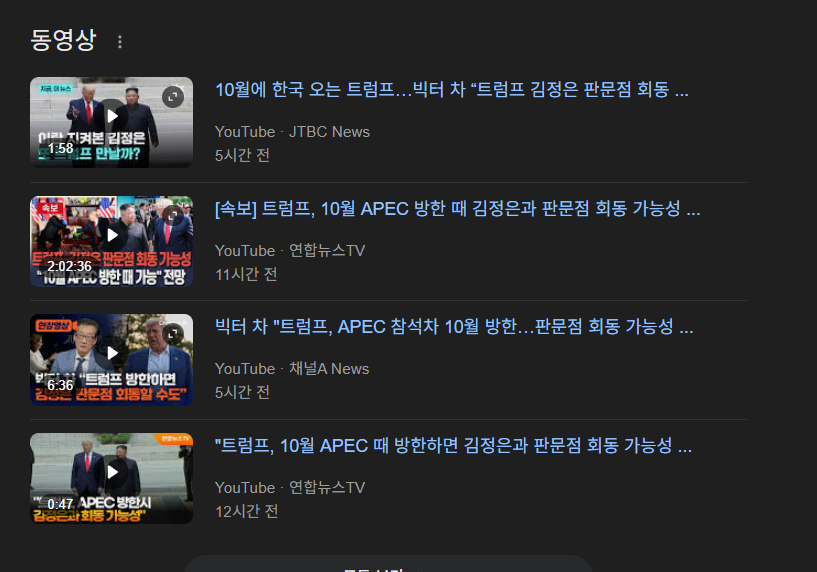Image resolution: width=817 pixels, height=572 pixels.
Task: Play the 1:58 JTBC News video thumbnail
Action: pyautogui.click(x=111, y=117)
